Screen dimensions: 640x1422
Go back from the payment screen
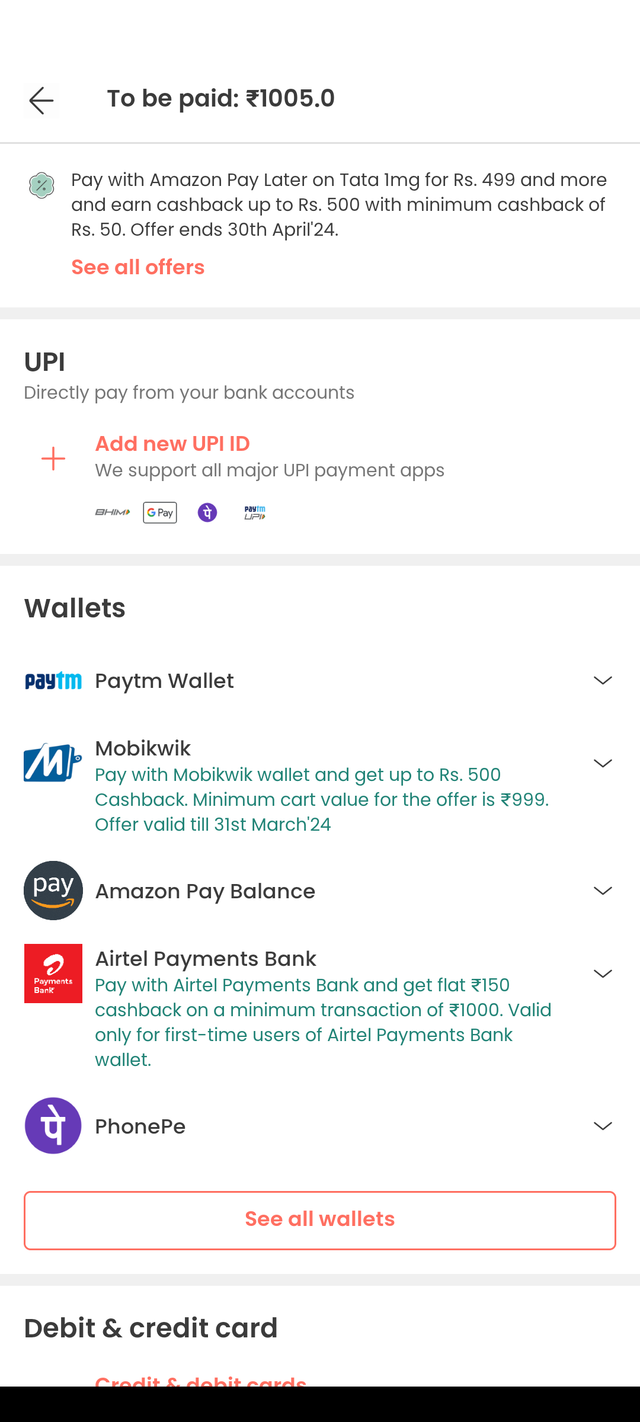coord(41,100)
